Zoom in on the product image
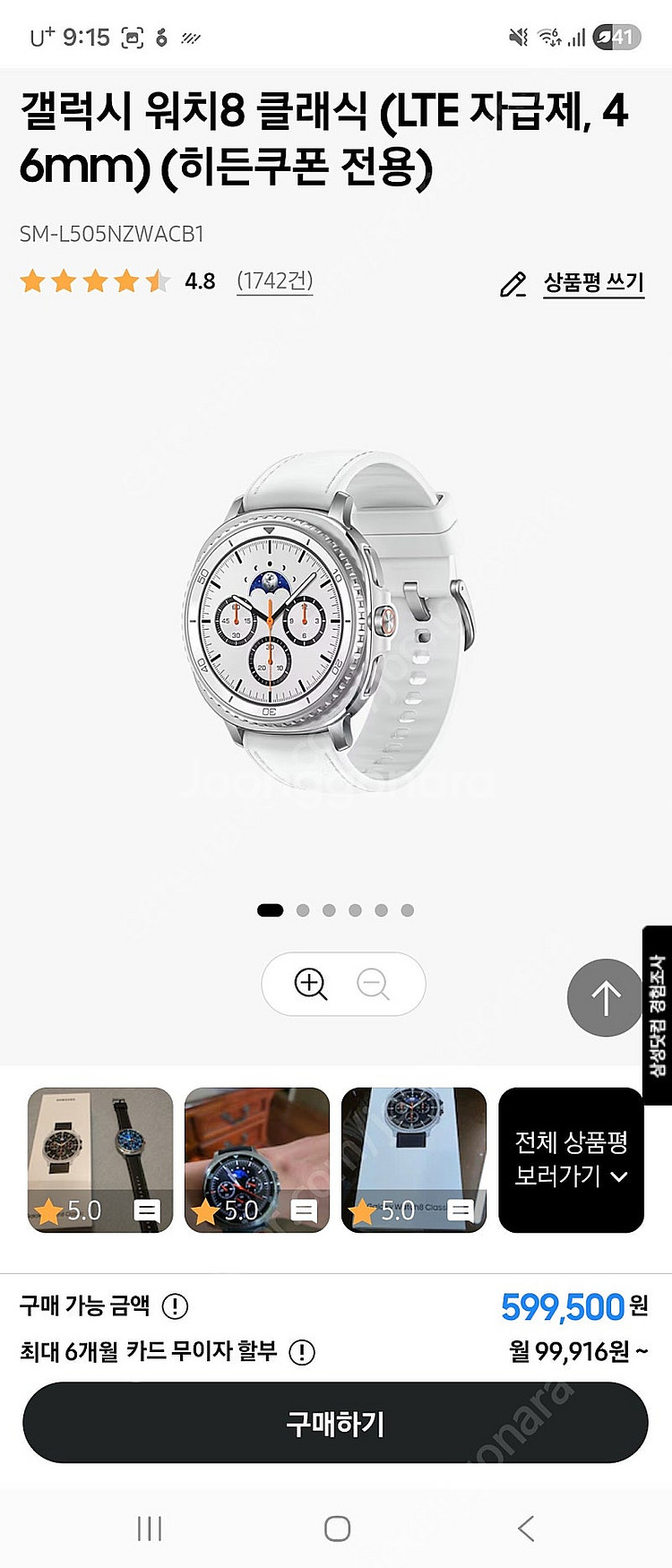This screenshot has width=672, height=1568. tap(311, 984)
